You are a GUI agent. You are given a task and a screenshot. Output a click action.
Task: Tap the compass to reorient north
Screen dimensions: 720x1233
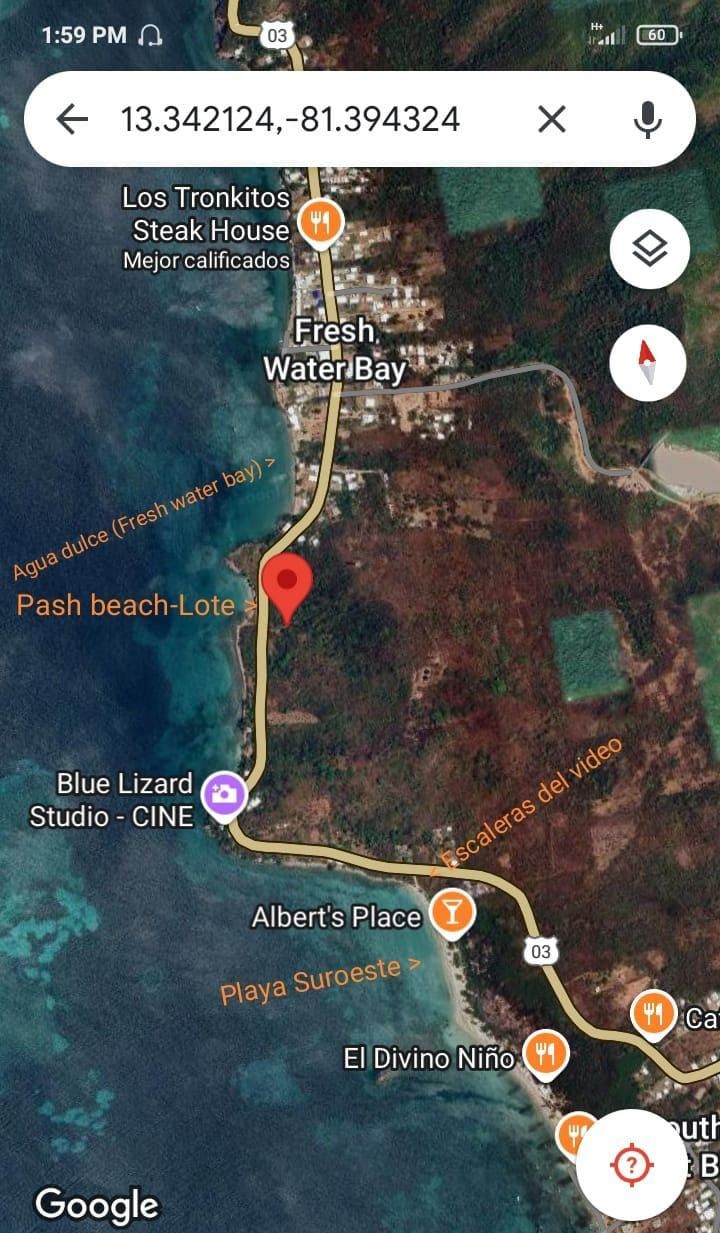[x=648, y=362]
